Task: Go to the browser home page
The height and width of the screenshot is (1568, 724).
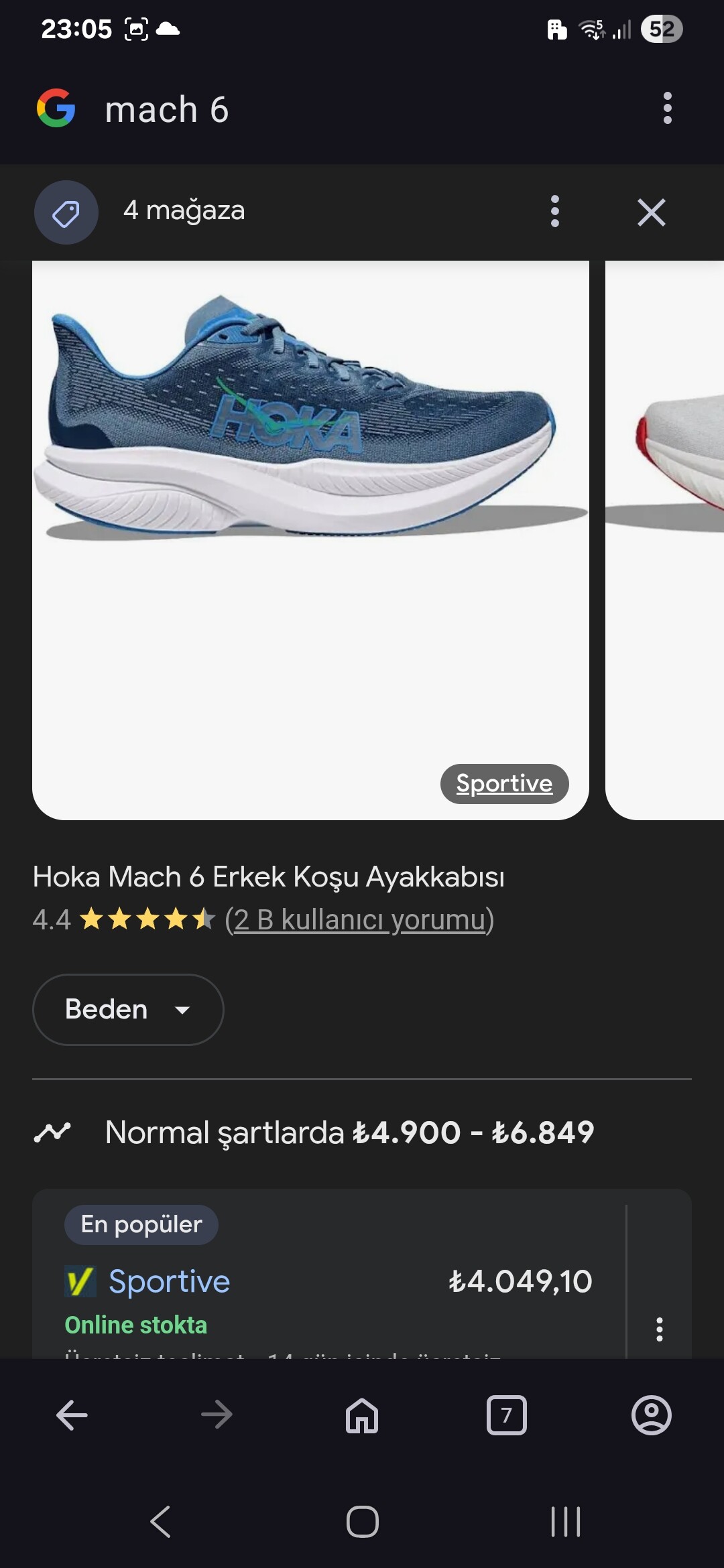Action: (x=362, y=1415)
